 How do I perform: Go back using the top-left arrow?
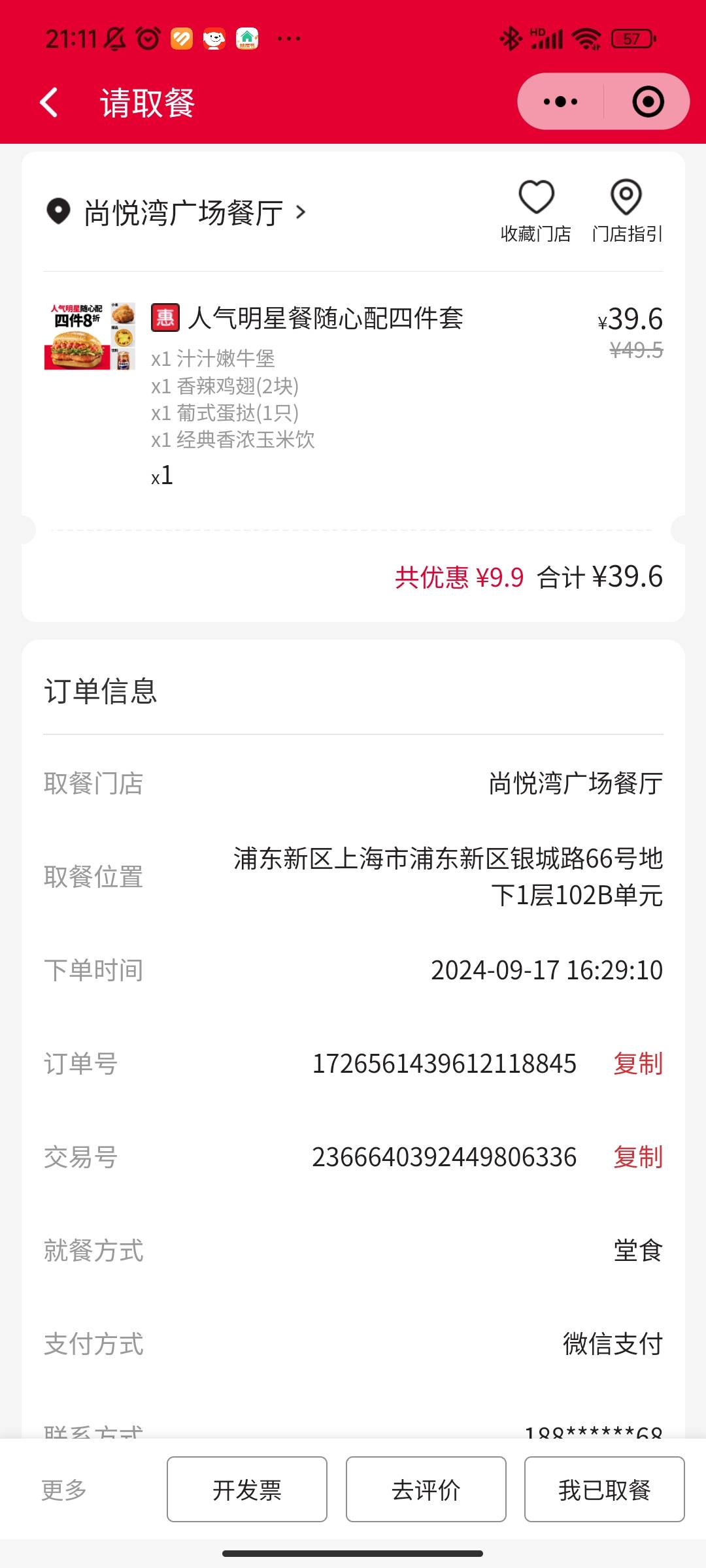(49, 103)
